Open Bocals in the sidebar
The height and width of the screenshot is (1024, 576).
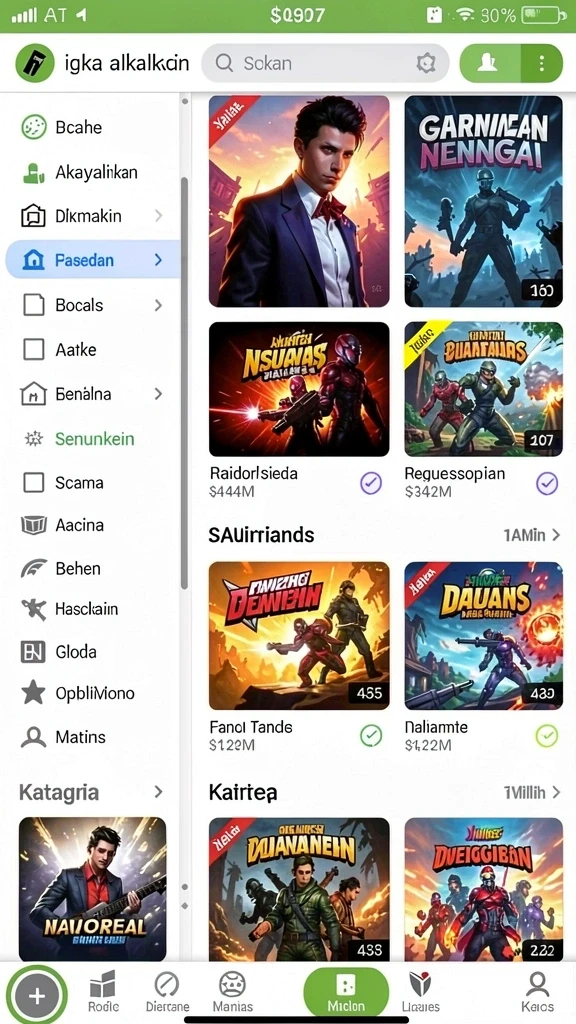point(92,305)
